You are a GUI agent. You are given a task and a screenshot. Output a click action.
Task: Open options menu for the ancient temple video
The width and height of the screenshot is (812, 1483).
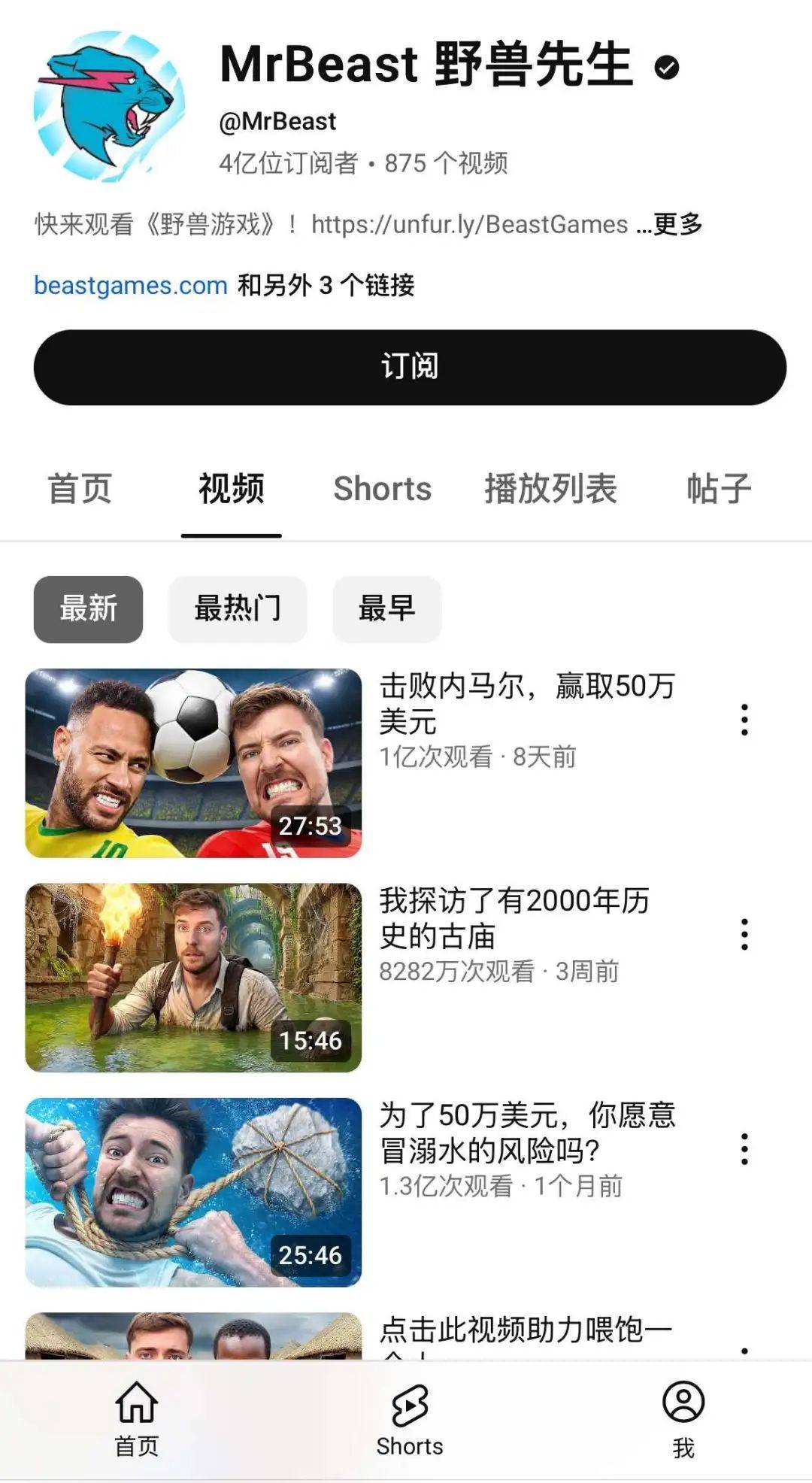coord(745,934)
